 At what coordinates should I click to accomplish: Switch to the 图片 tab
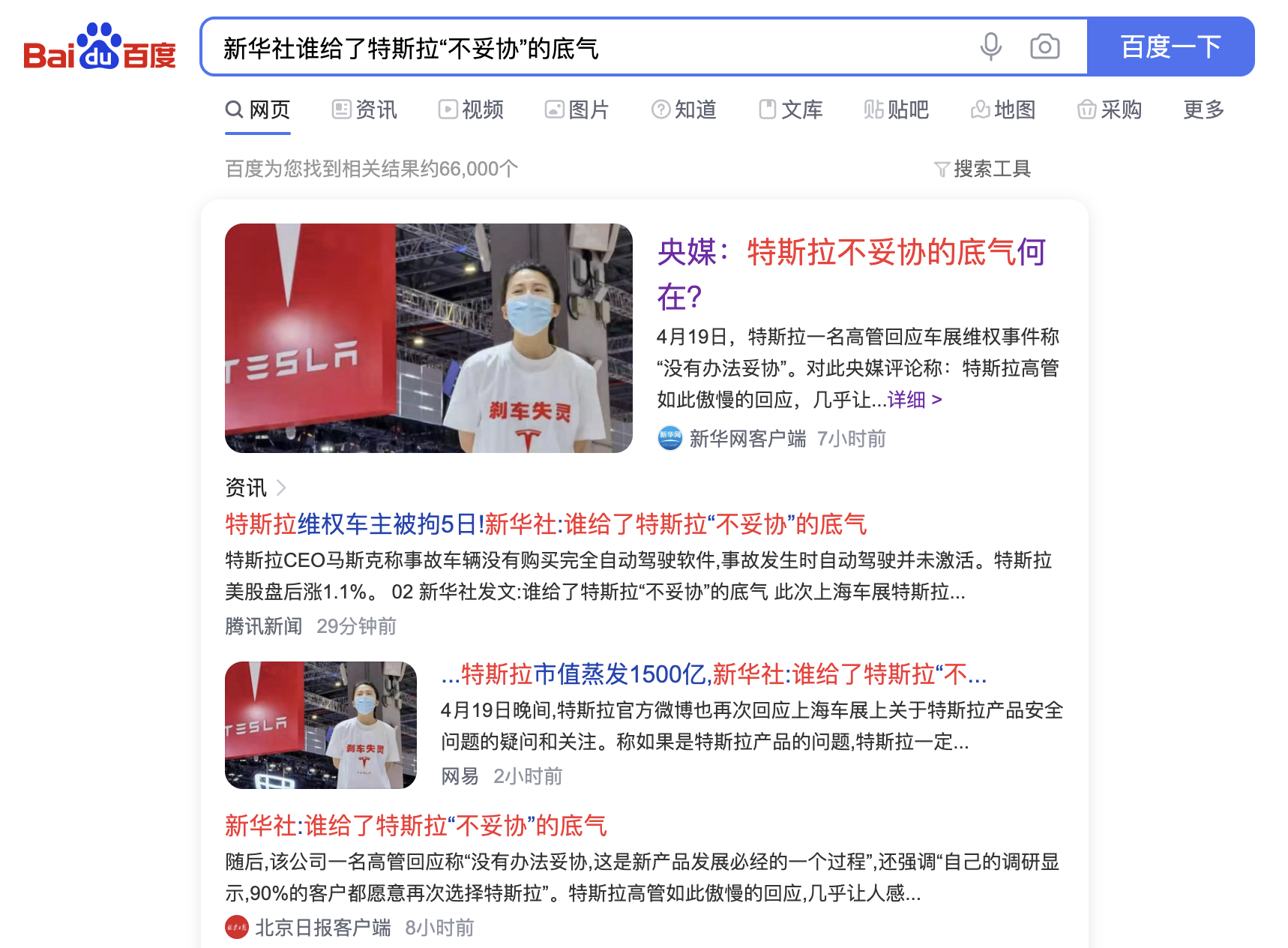577,109
